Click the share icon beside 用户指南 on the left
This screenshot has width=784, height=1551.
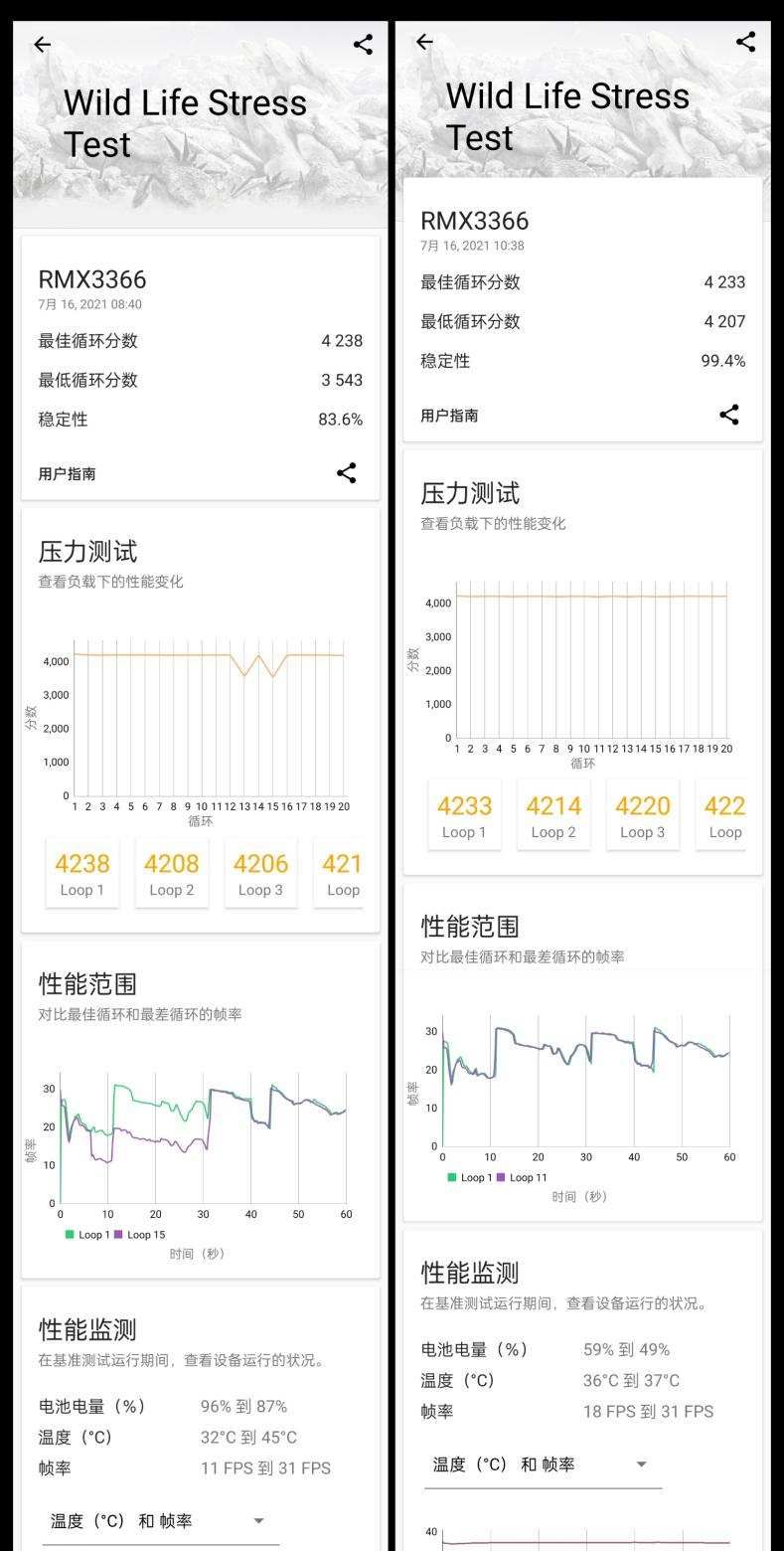(x=346, y=473)
